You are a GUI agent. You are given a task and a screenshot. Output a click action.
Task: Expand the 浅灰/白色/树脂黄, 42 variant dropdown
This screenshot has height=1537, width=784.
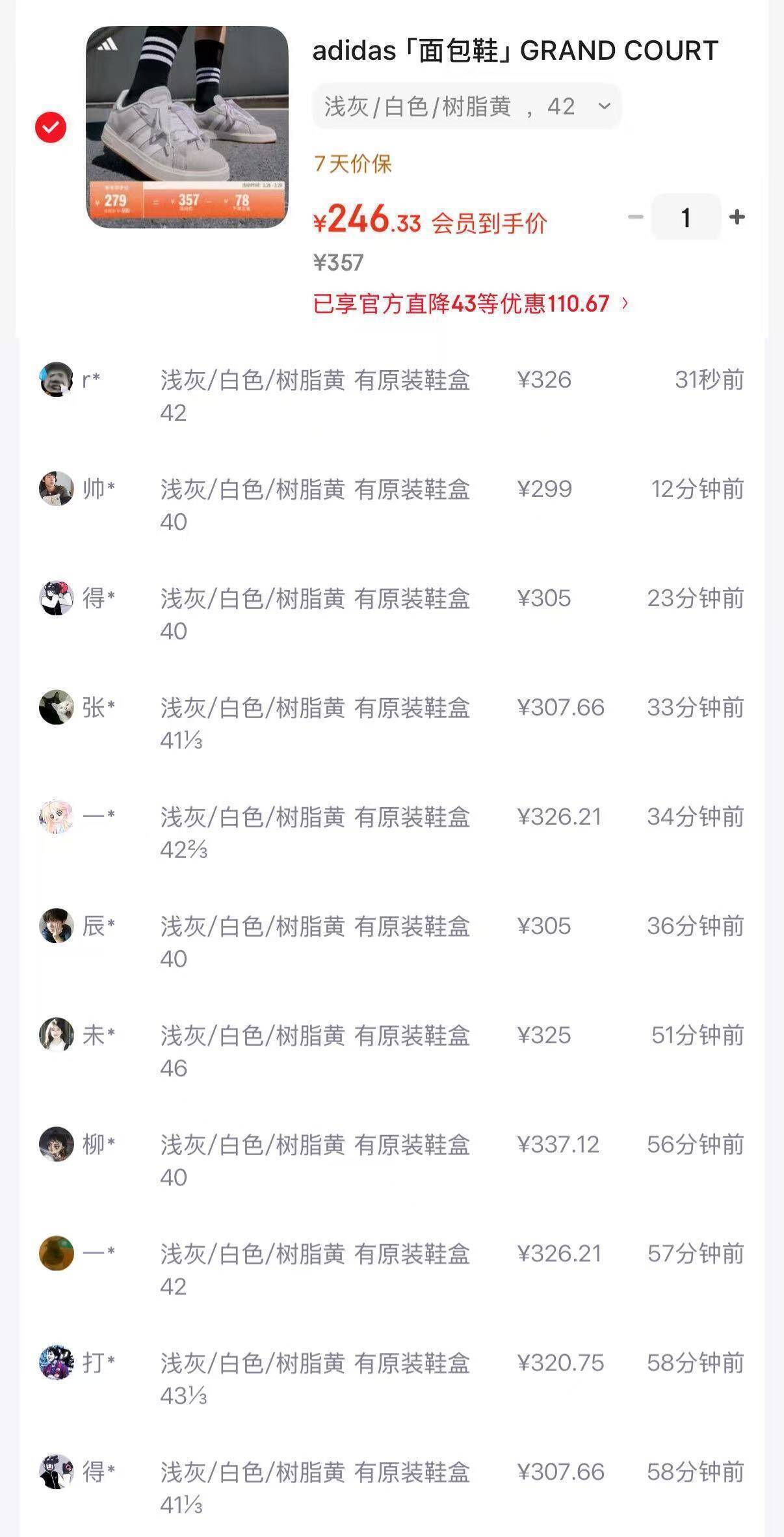point(466,106)
